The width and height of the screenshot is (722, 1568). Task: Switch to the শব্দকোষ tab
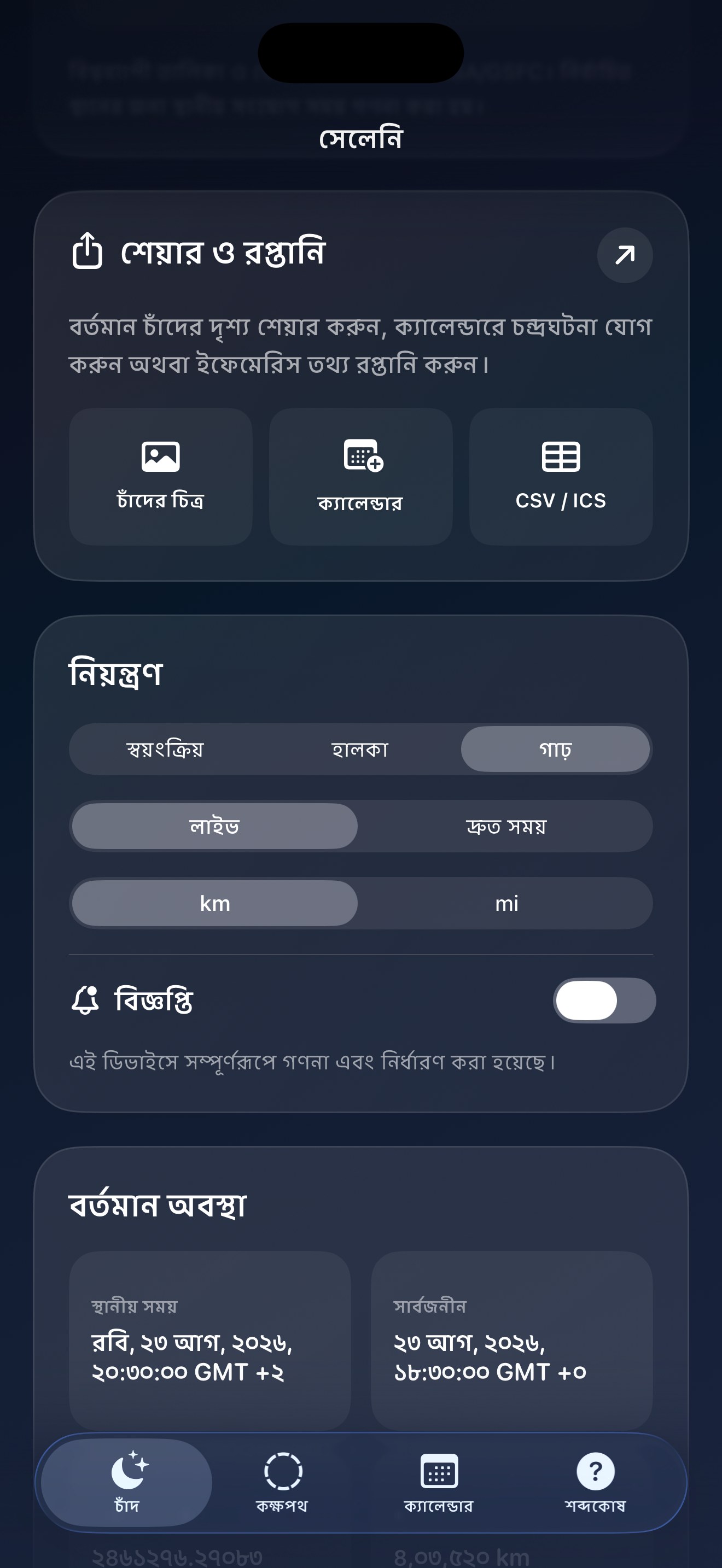tap(595, 1483)
